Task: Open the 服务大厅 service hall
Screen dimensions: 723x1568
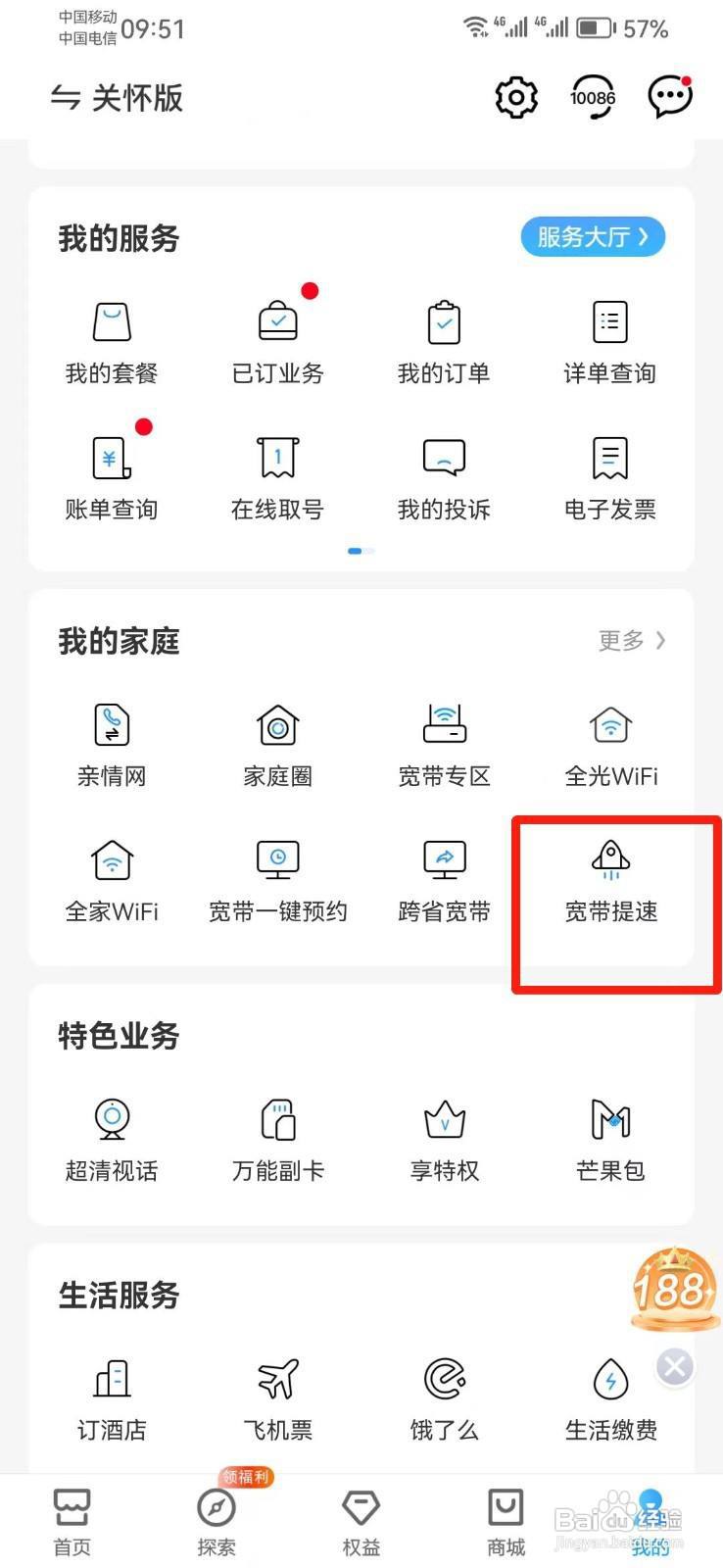Action: 592,236
